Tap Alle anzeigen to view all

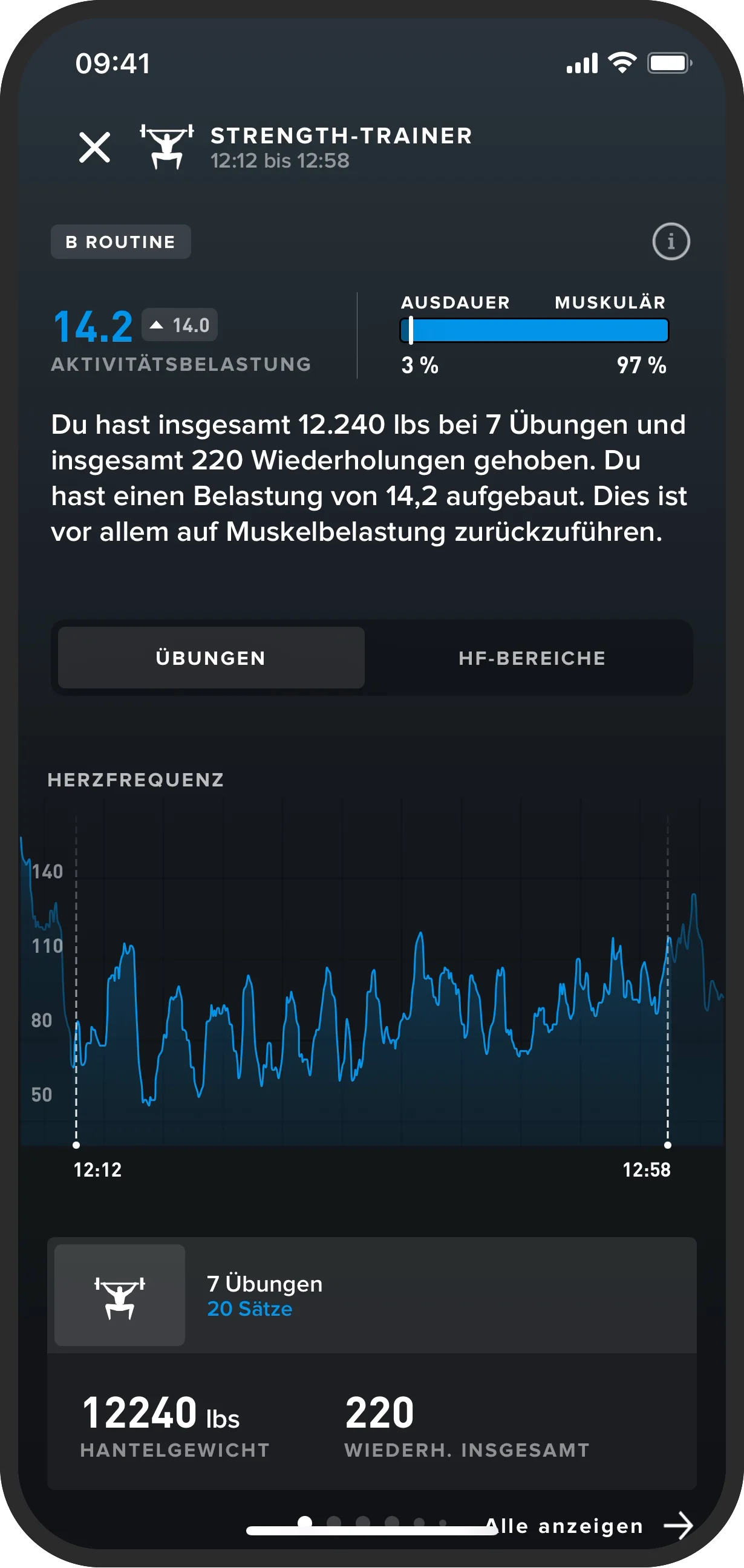(x=587, y=1526)
